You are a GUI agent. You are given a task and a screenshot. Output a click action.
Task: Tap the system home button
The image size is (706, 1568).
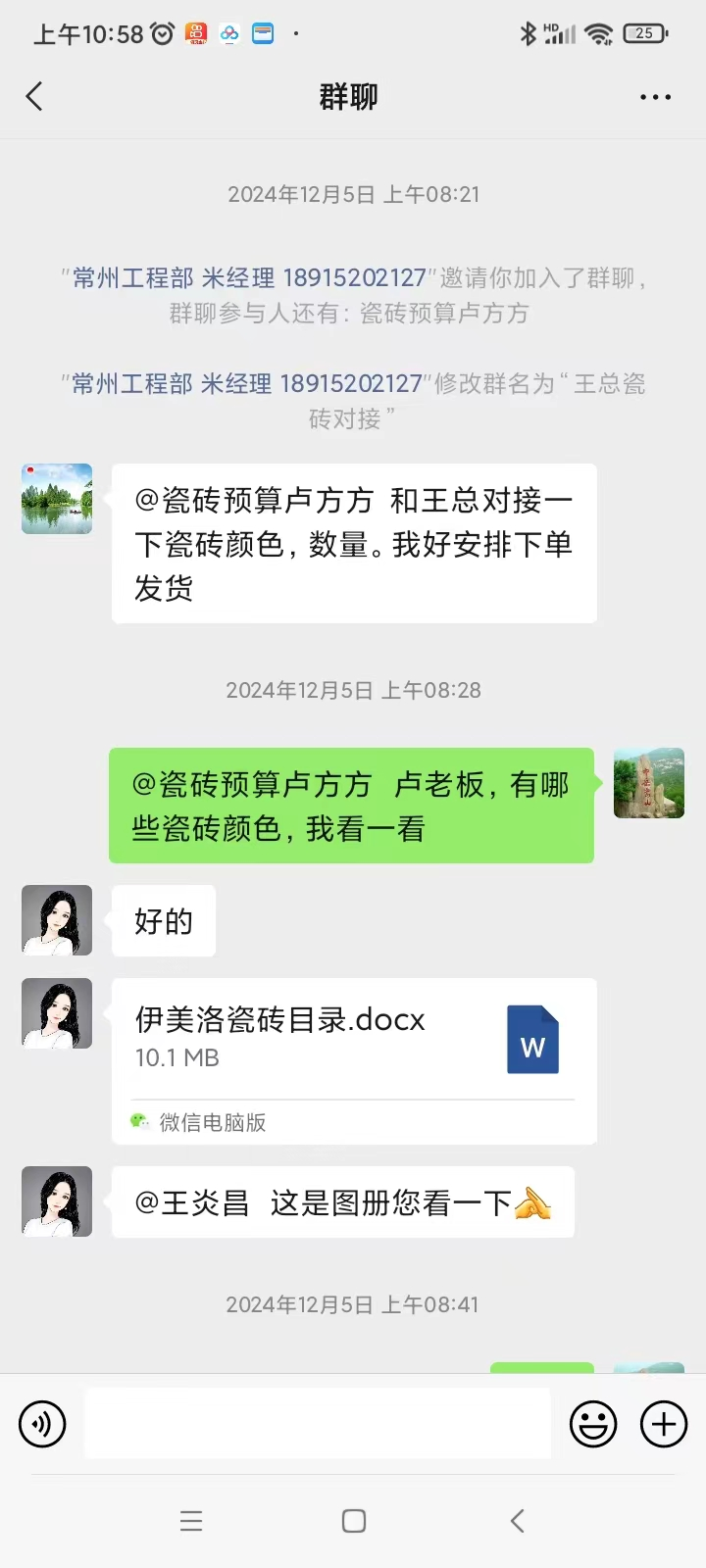(353, 1521)
